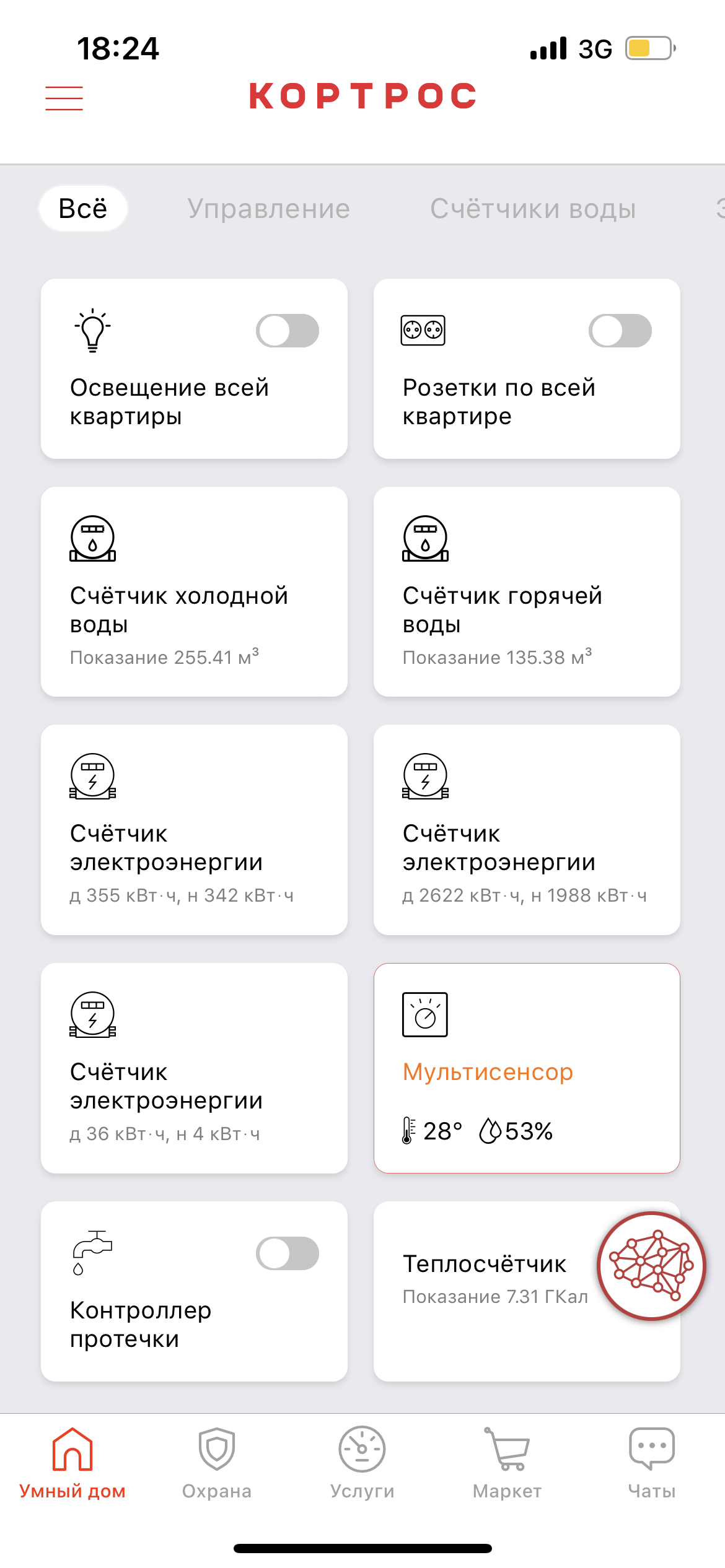The height and width of the screenshot is (1568, 725).
Task: Switch to Маркет tab
Action: pos(507,1463)
